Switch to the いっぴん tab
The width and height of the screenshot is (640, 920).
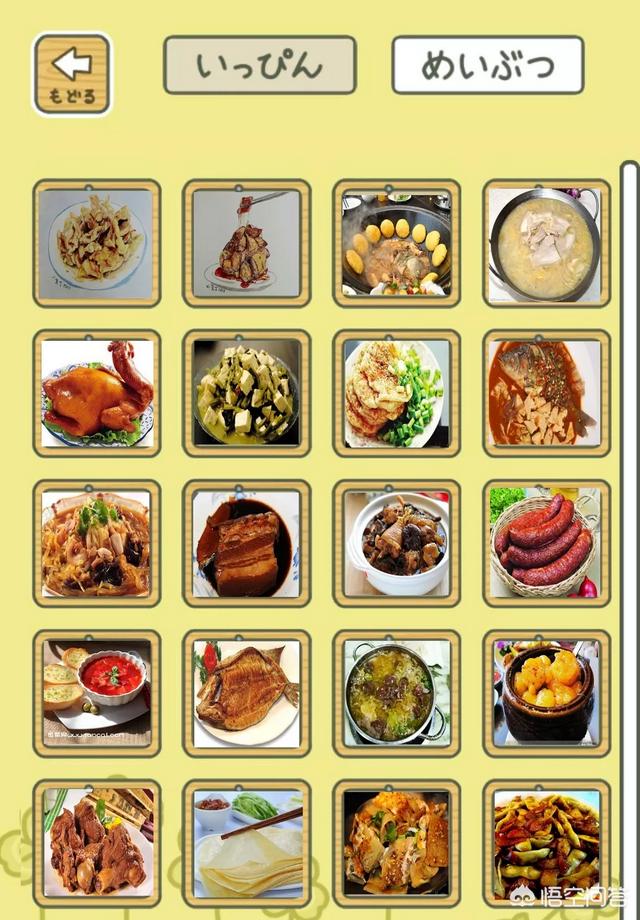pyautogui.click(x=260, y=65)
